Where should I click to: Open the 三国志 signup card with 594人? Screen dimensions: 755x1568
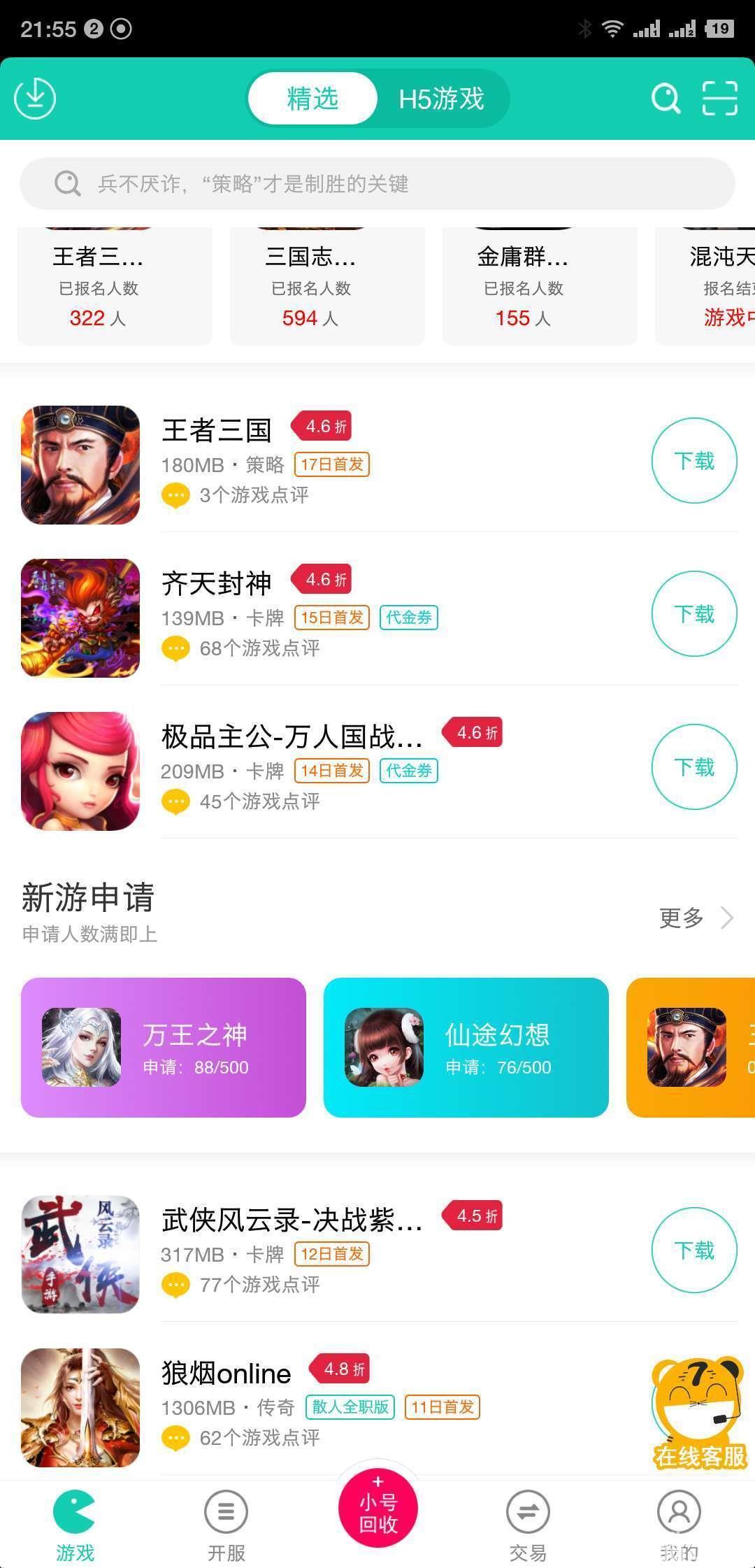[x=327, y=287]
